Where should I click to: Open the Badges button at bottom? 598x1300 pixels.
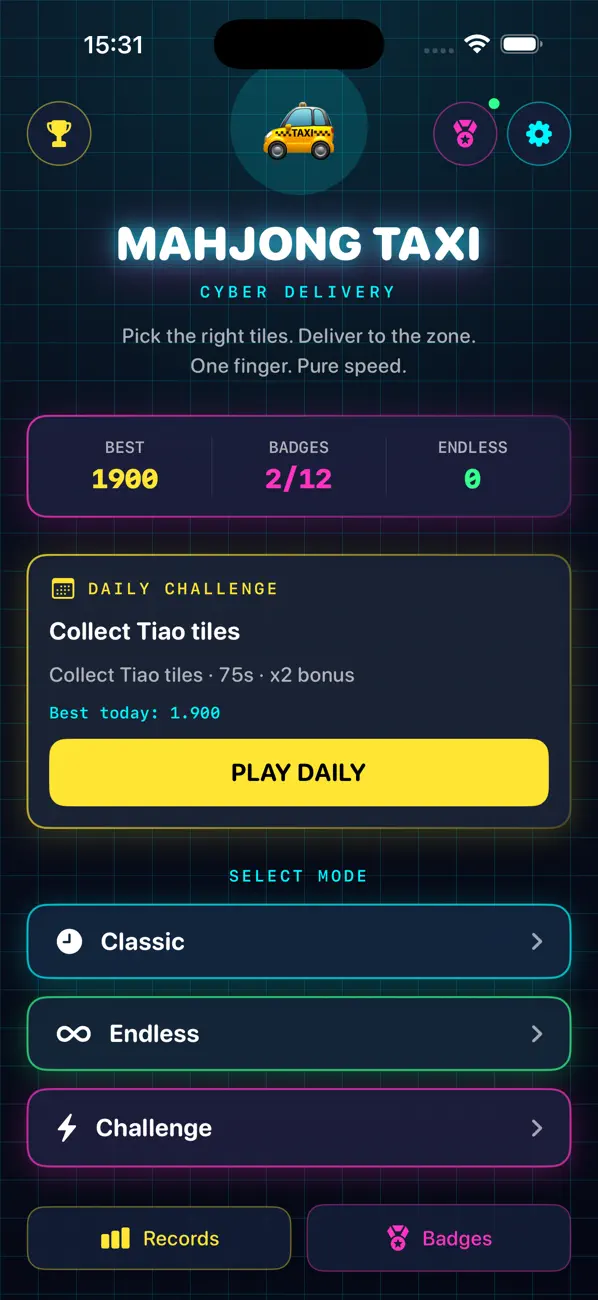439,1238
